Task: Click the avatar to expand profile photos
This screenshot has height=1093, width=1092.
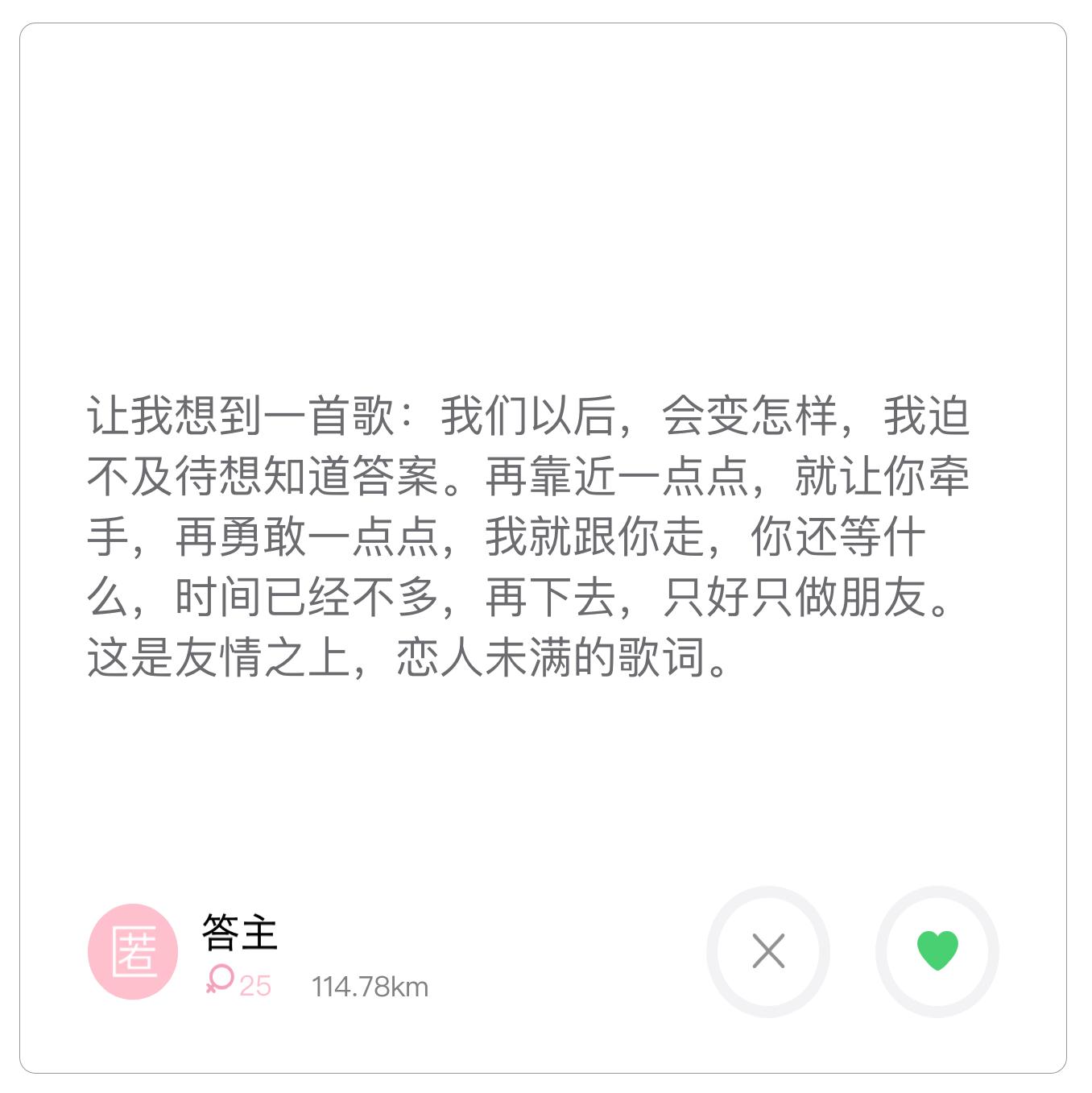Action: (x=137, y=950)
